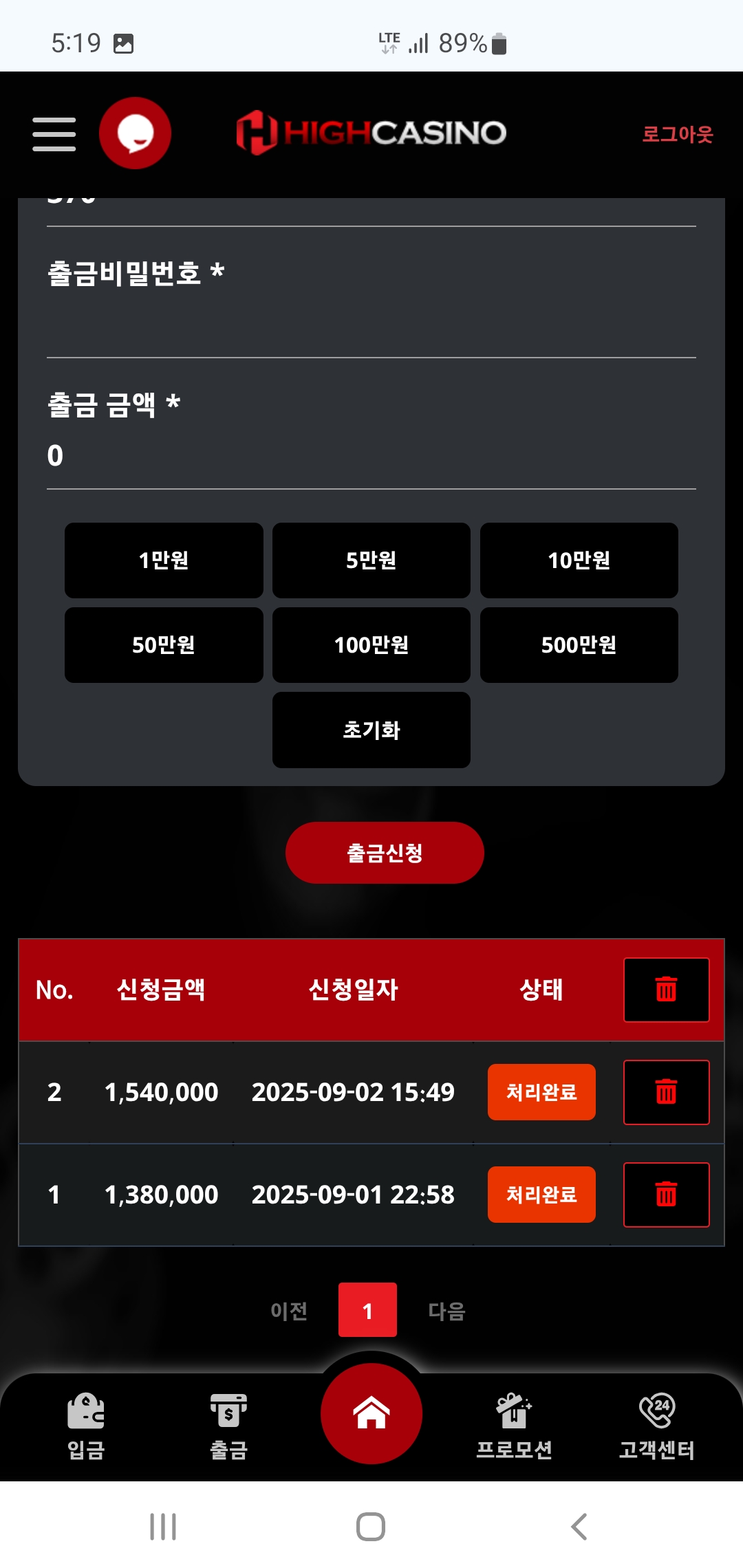Add 1만원 to withdrawal amount

[x=164, y=560]
